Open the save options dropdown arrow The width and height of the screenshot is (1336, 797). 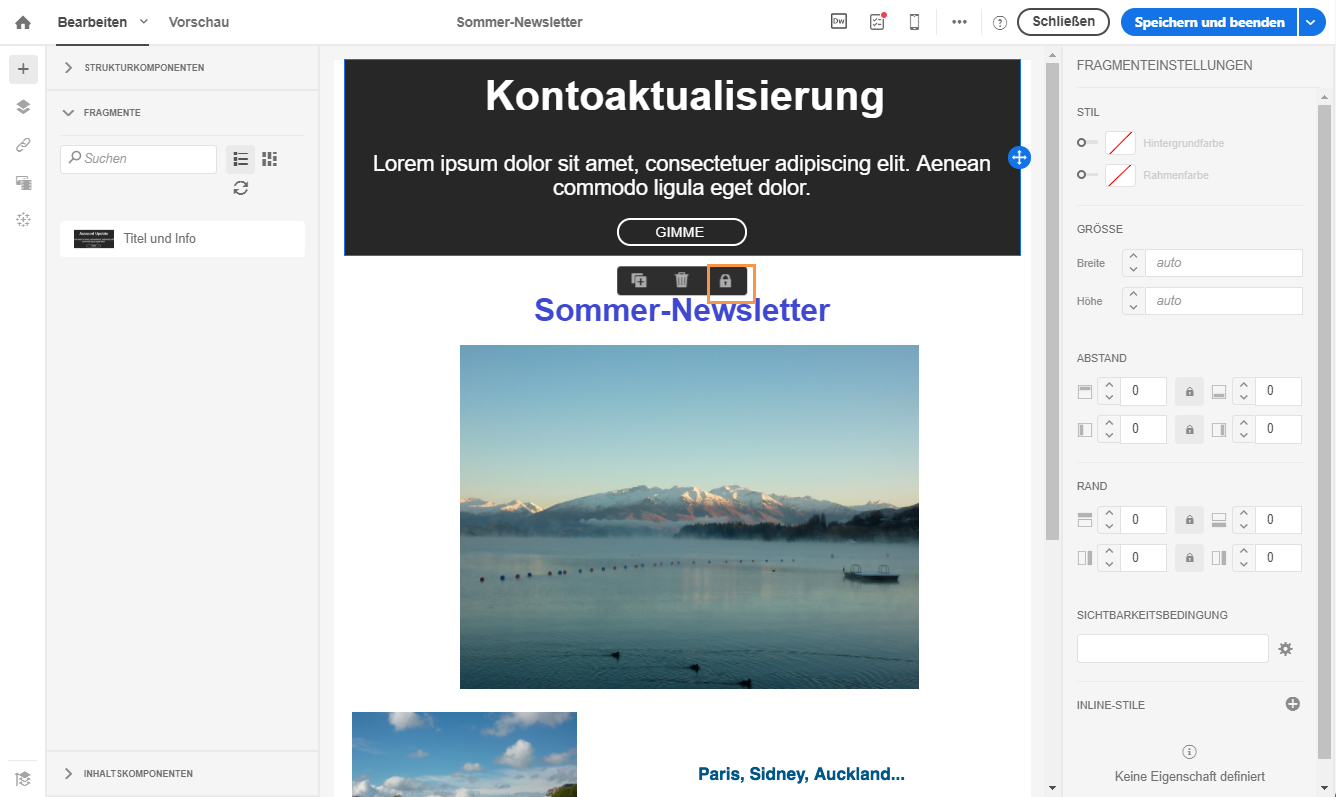point(1313,22)
